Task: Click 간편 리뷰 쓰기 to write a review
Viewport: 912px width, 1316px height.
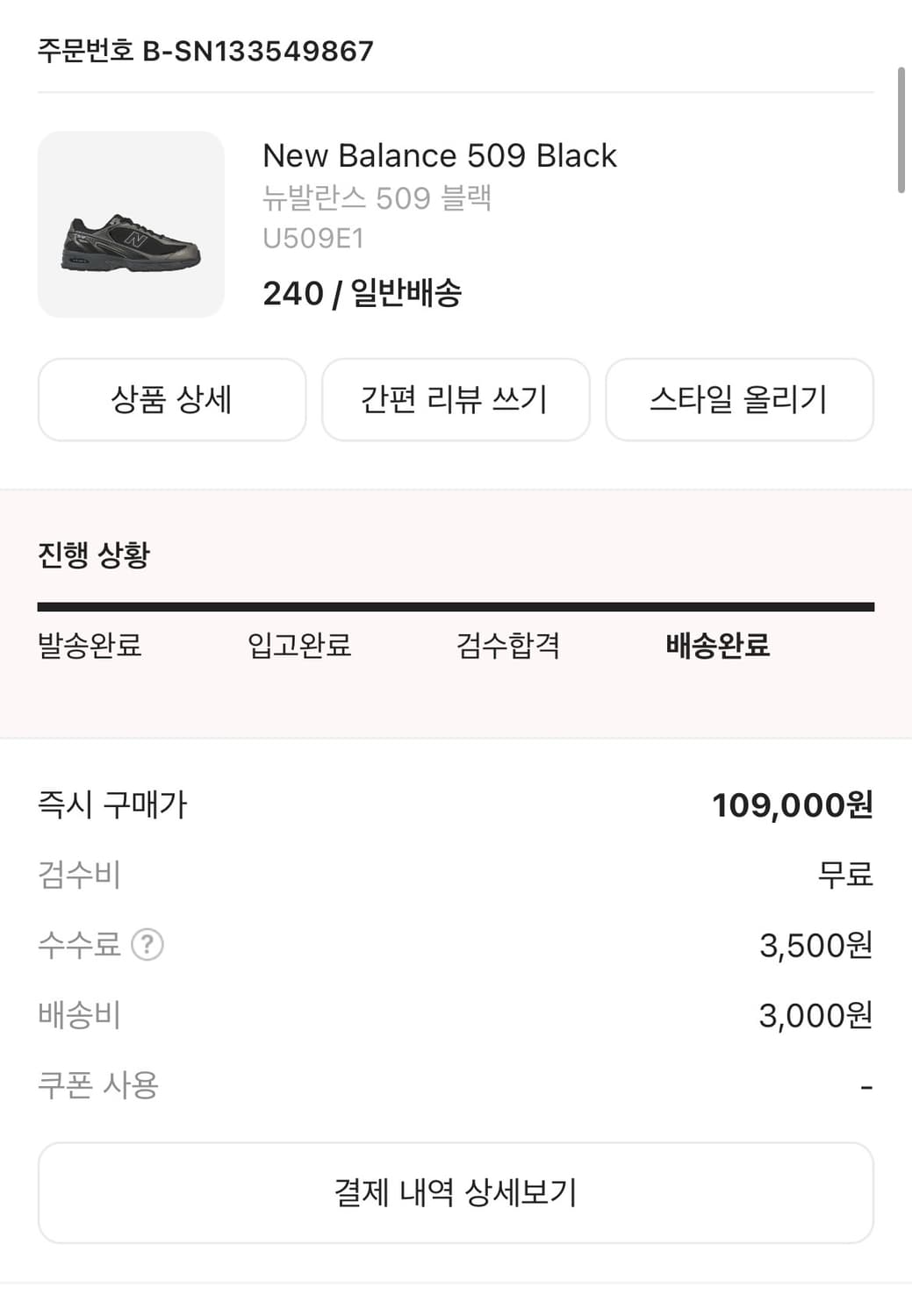Action: point(456,399)
